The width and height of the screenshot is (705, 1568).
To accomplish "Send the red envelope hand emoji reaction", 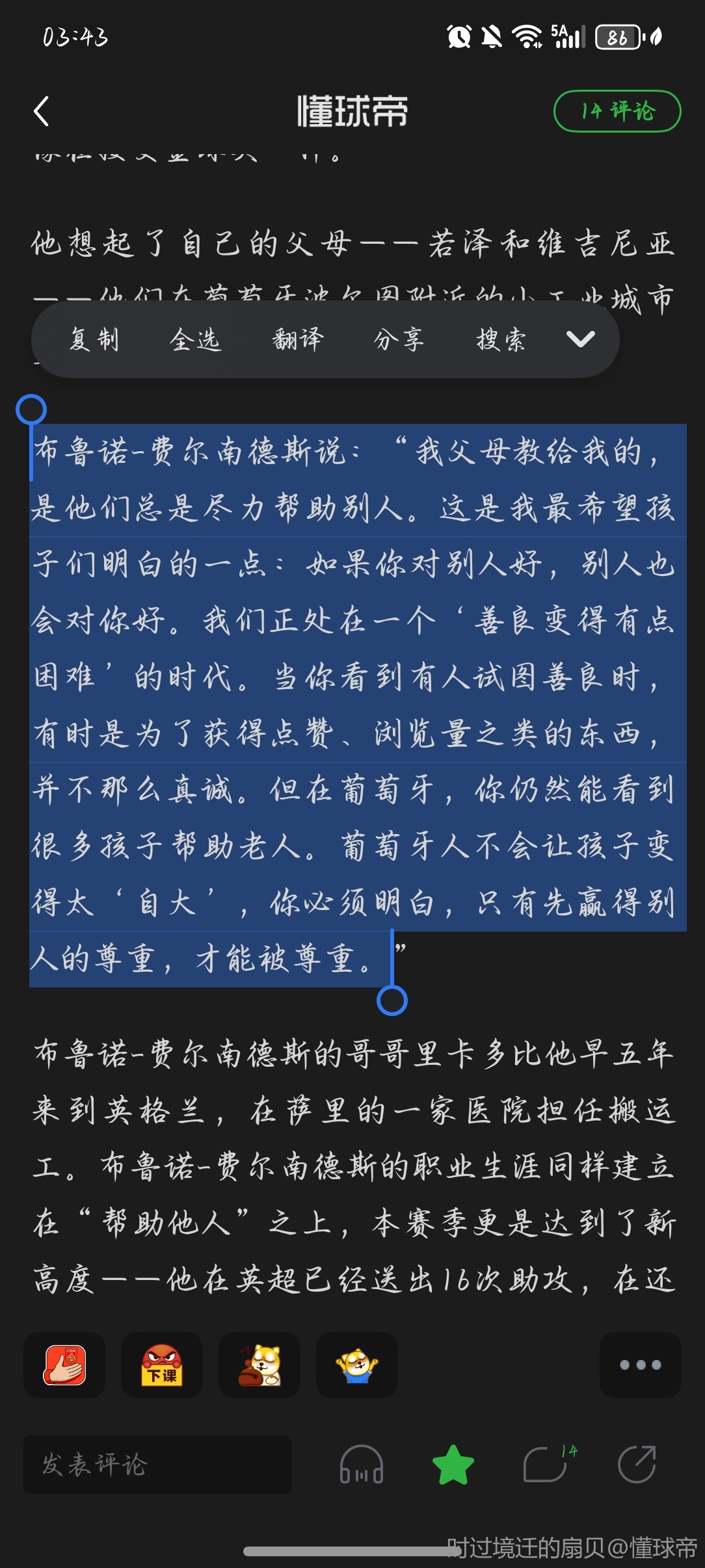I will point(64,1365).
